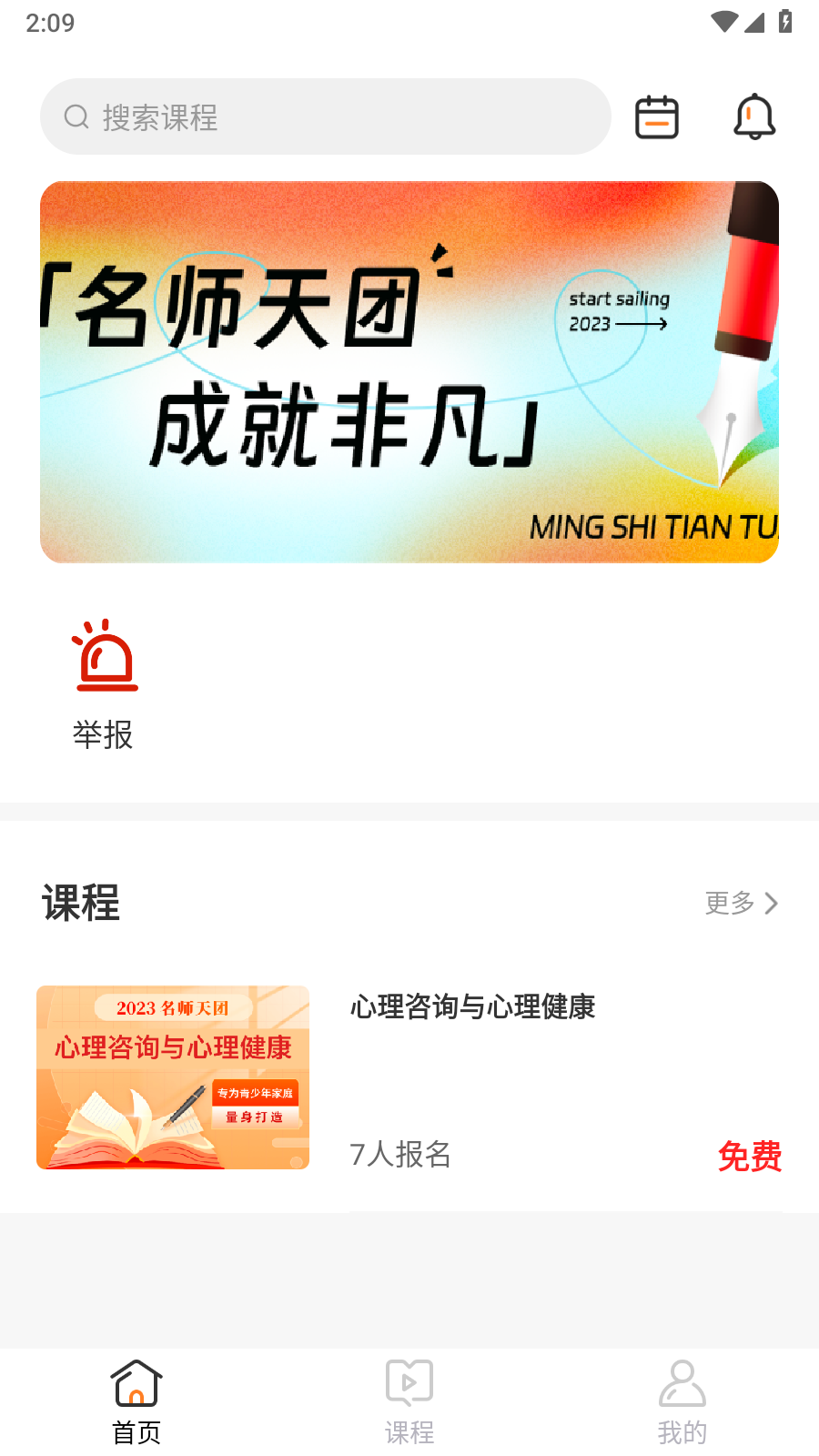Screen dimensions: 819x1456
Task: Go to the 我的 tab
Action: tap(682, 1402)
